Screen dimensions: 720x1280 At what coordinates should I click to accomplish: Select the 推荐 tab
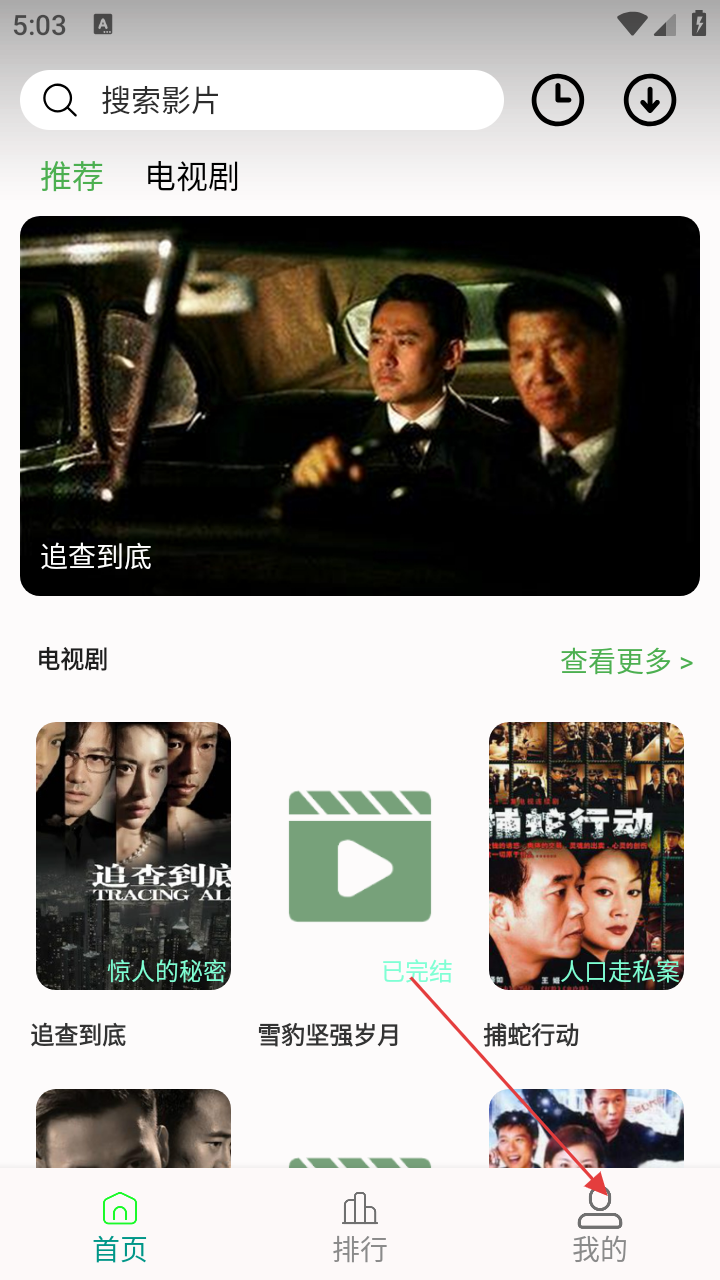72,177
